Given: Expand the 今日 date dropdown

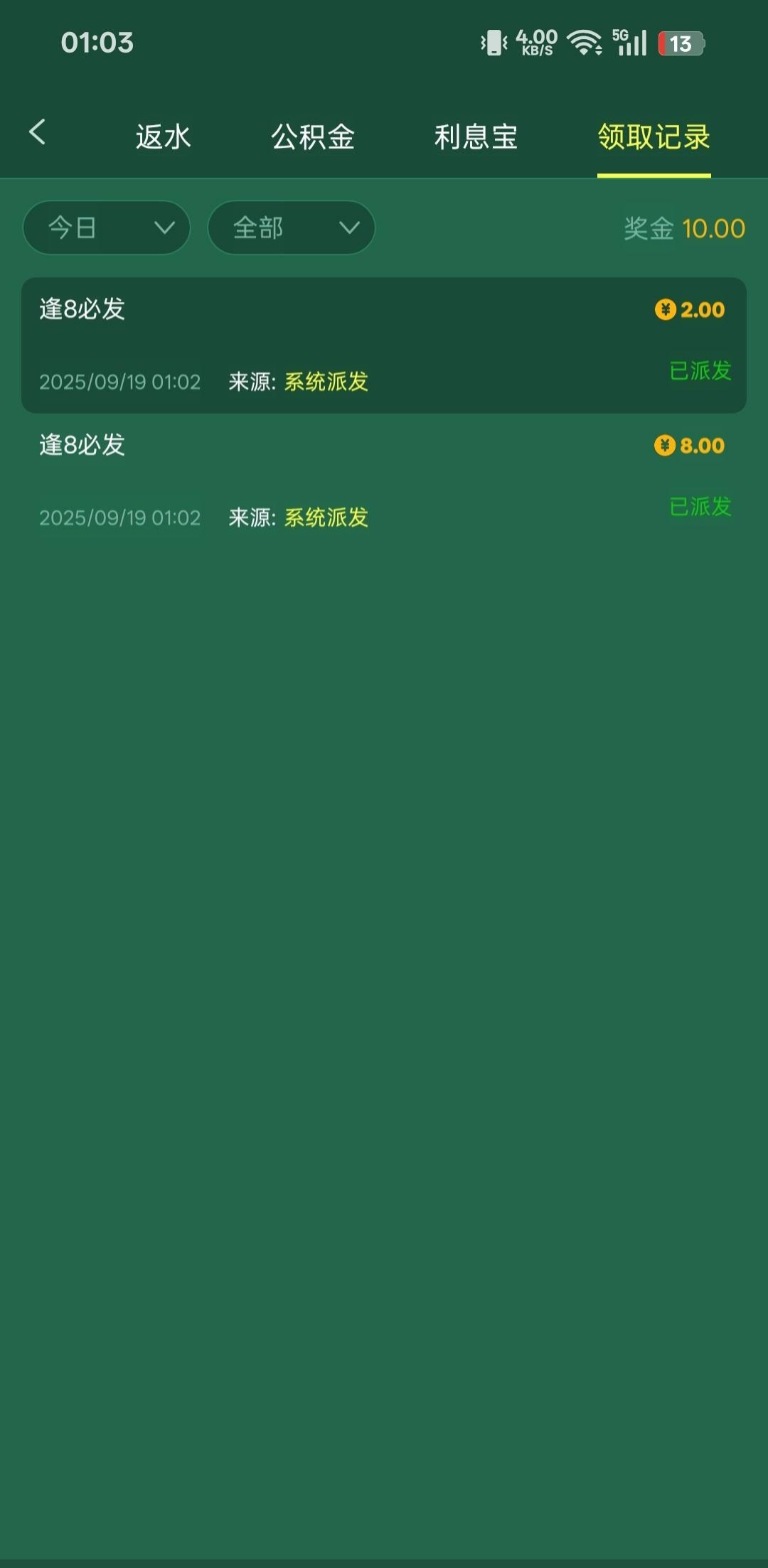Looking at the screenshot, I should coord(107,227).
